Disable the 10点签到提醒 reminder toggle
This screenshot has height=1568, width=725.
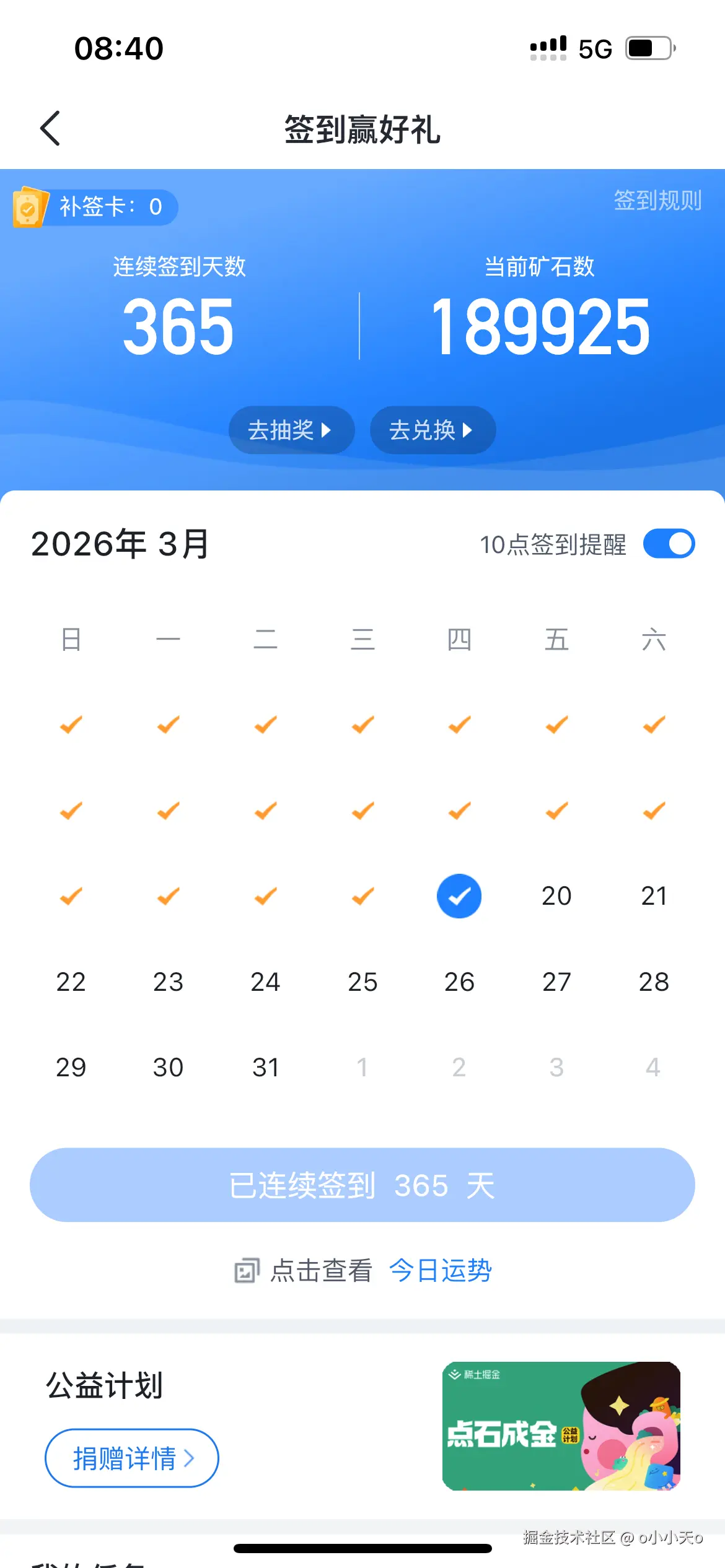click(670, 543)
